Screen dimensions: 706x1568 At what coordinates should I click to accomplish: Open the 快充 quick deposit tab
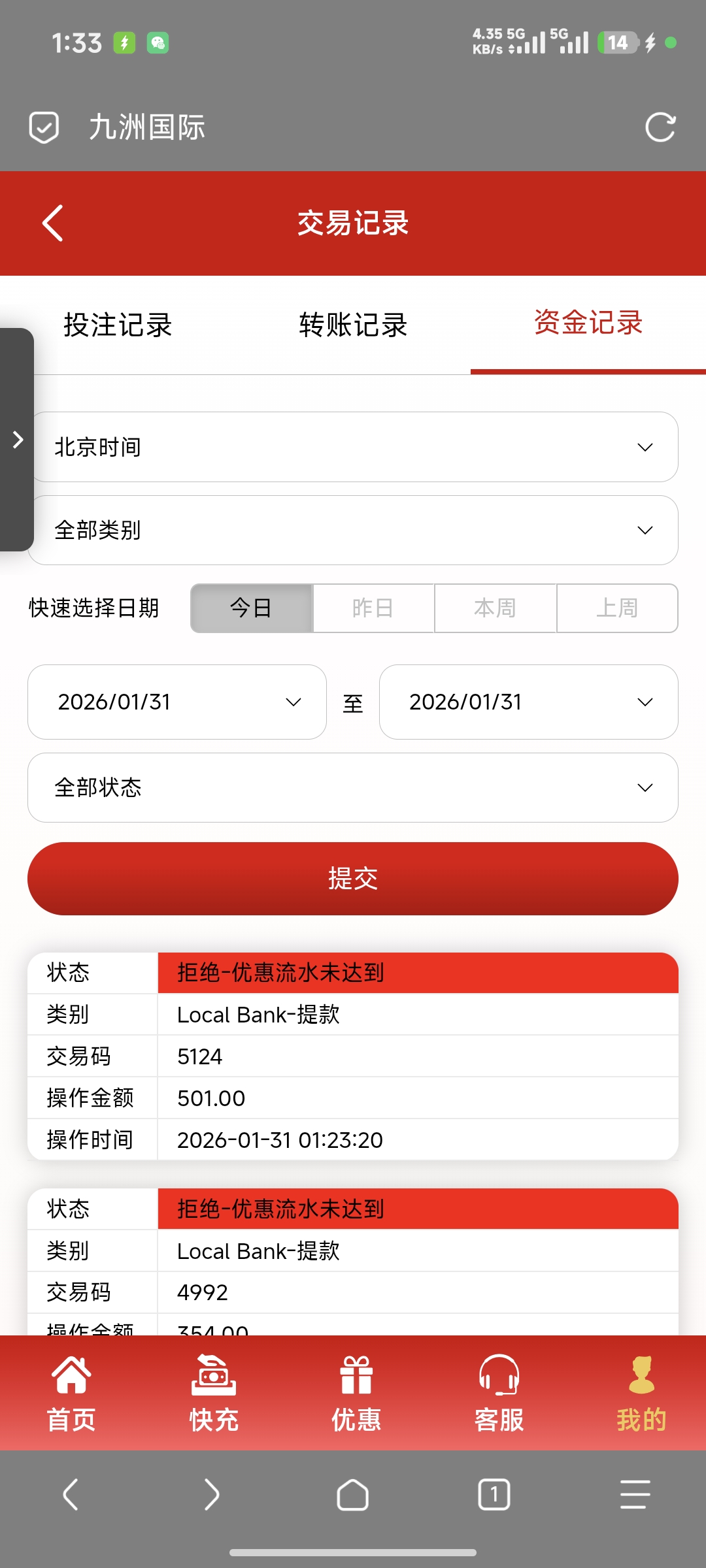pos(214,1393)
